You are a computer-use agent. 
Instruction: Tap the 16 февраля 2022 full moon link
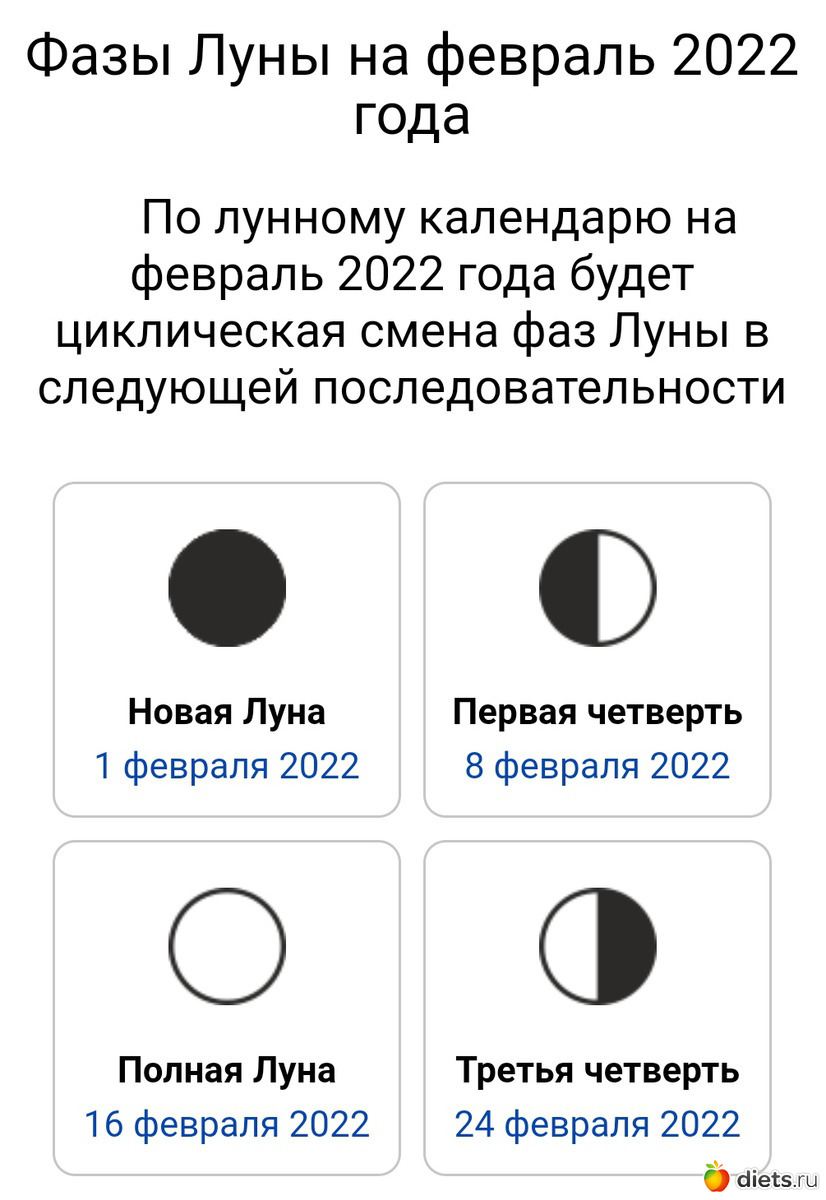tap(227, 1124)
